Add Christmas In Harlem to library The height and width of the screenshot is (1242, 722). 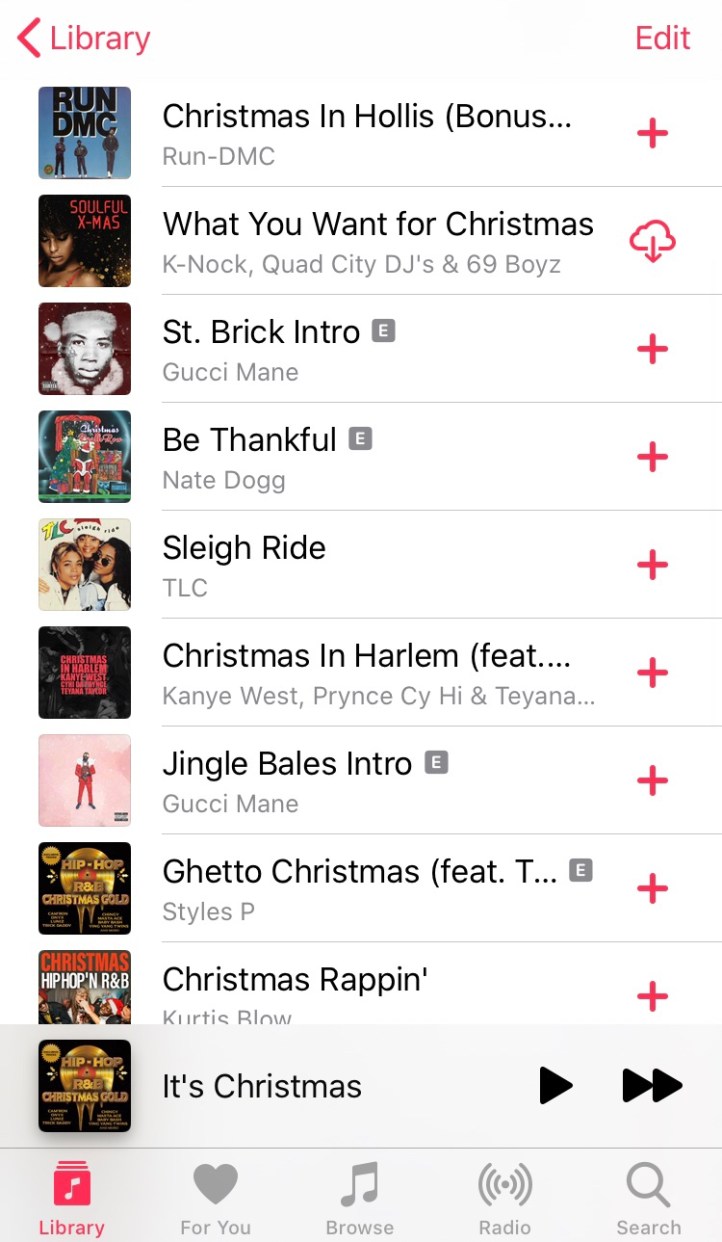(652, 673)
